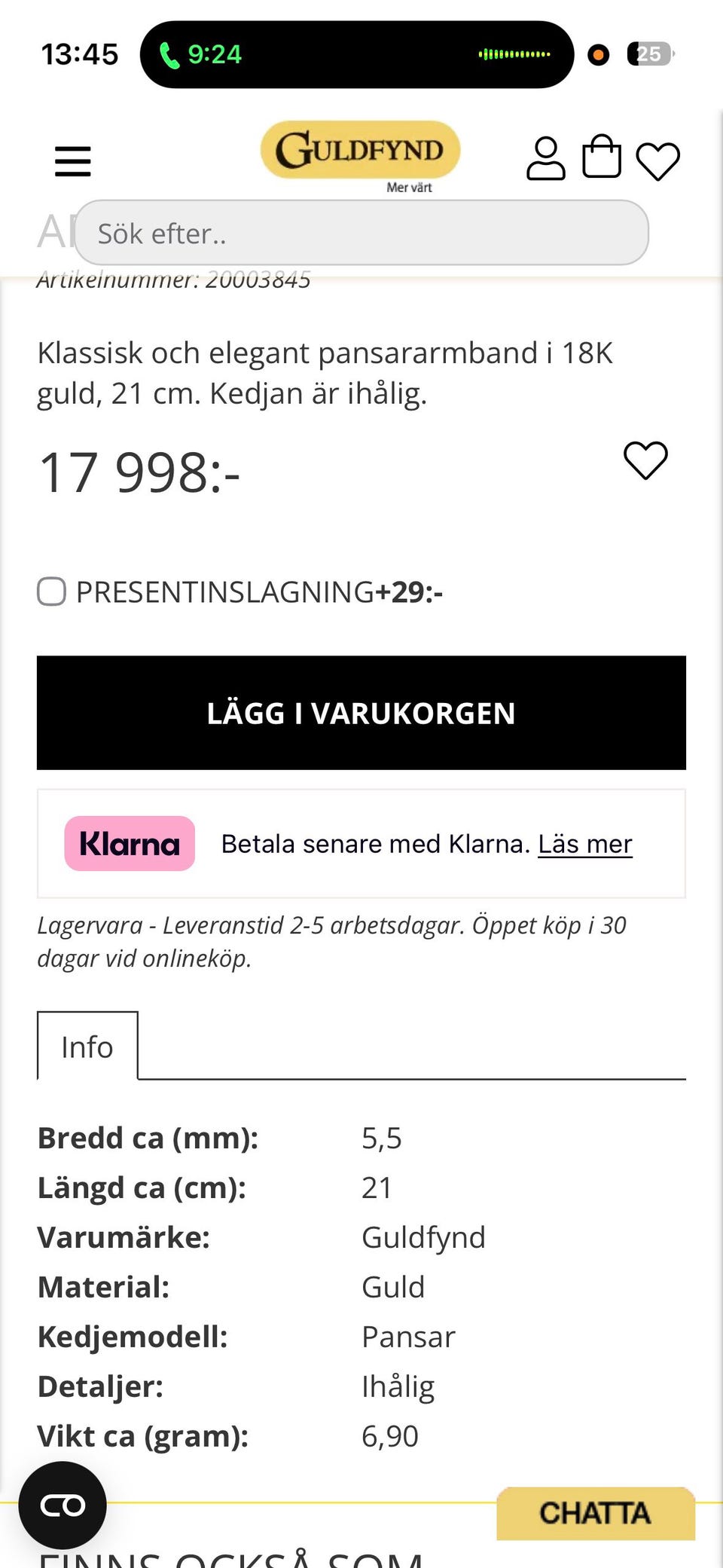Screen dimensions: 723x1568
Task: Tap the 13:45 clock in status bar
Action: pos(79,53)
